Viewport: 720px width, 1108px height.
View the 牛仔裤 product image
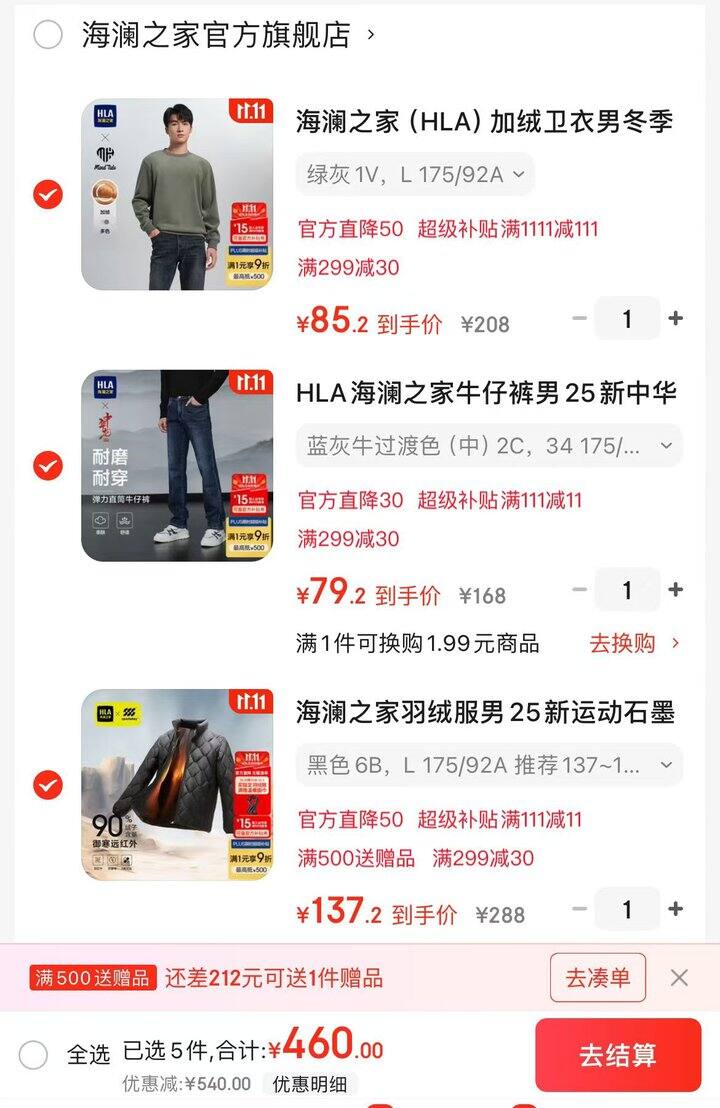[x=177, y=465]
